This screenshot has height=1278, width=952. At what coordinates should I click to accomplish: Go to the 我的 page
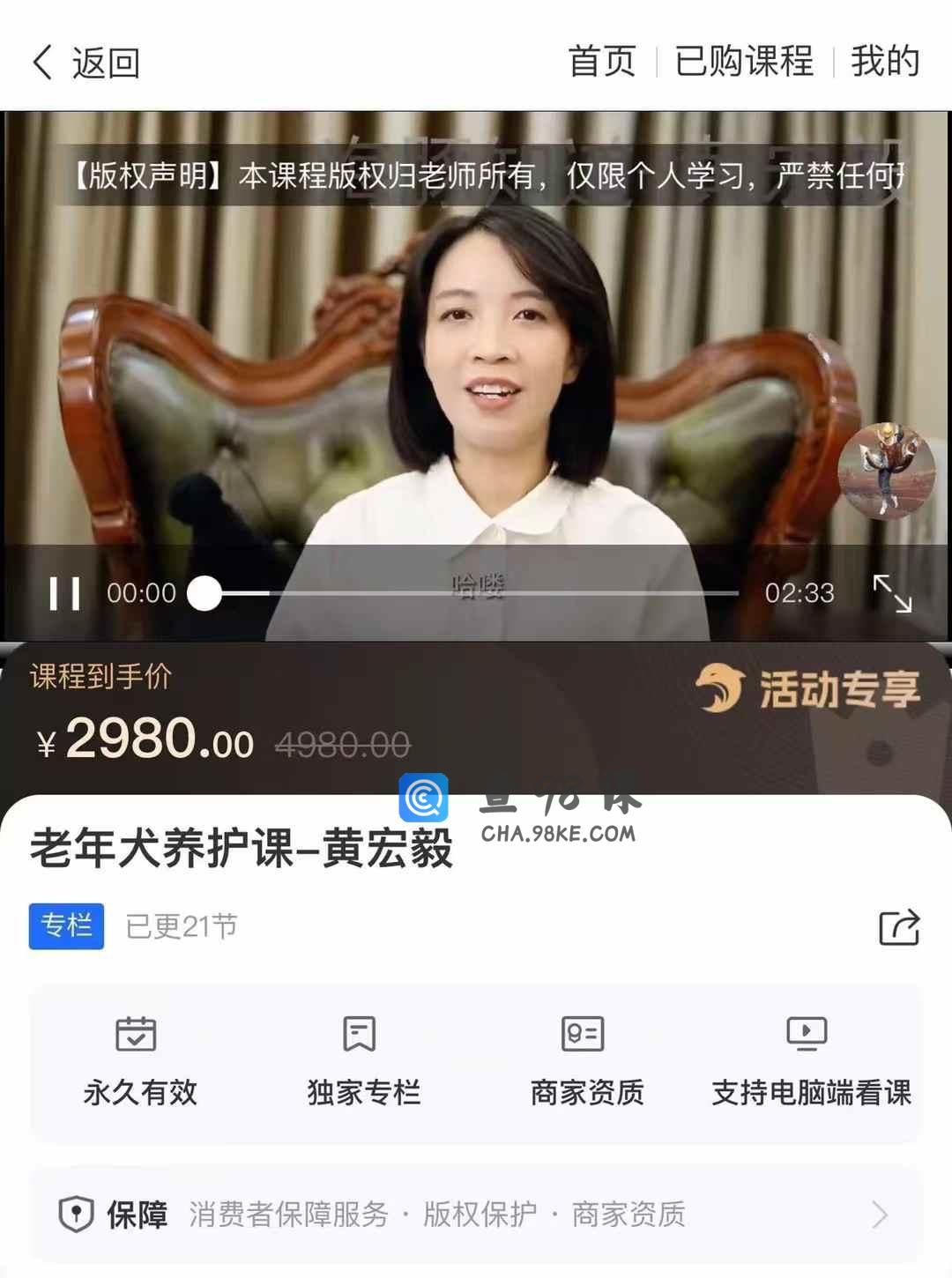point(885,62)
